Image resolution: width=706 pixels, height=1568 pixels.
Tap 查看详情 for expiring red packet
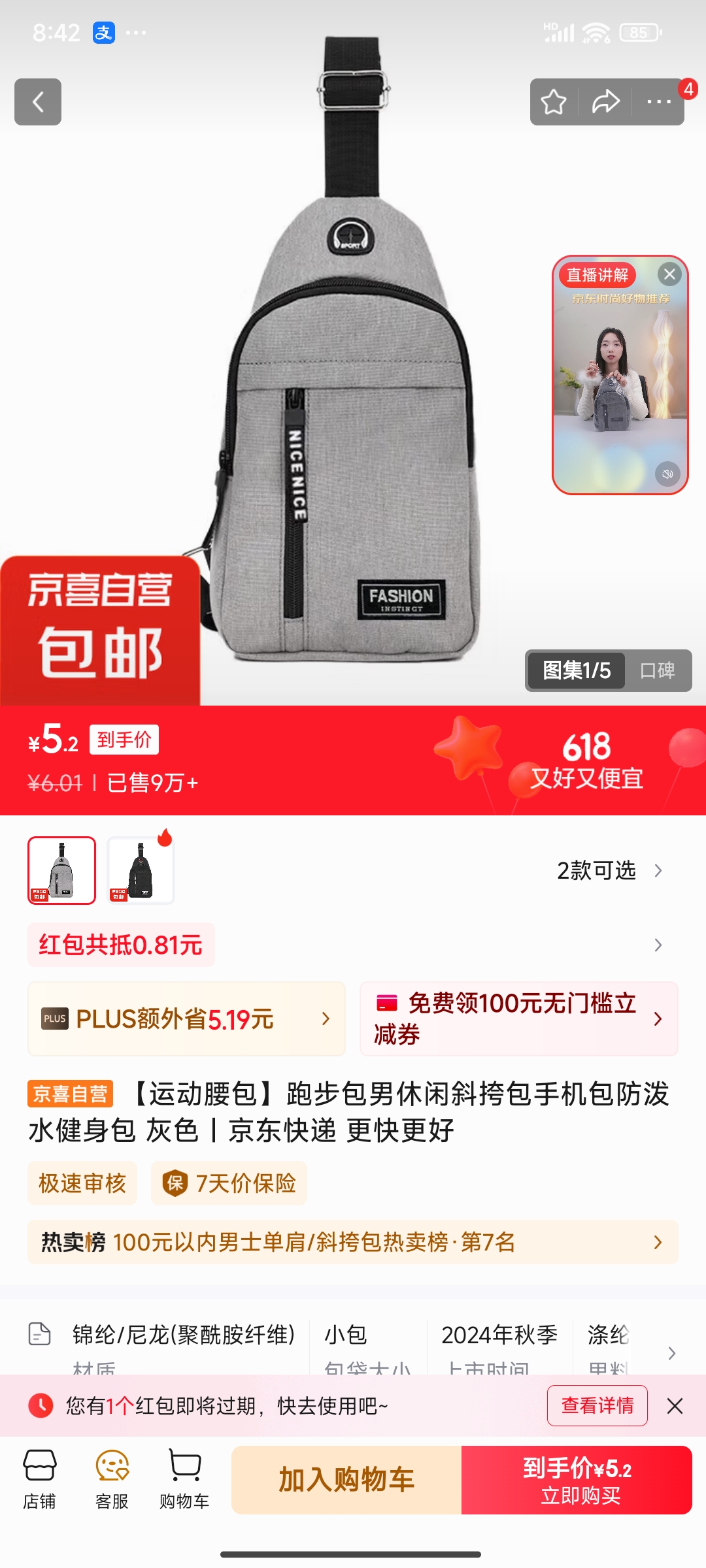pyautogui.click(x=597, y=1405)
